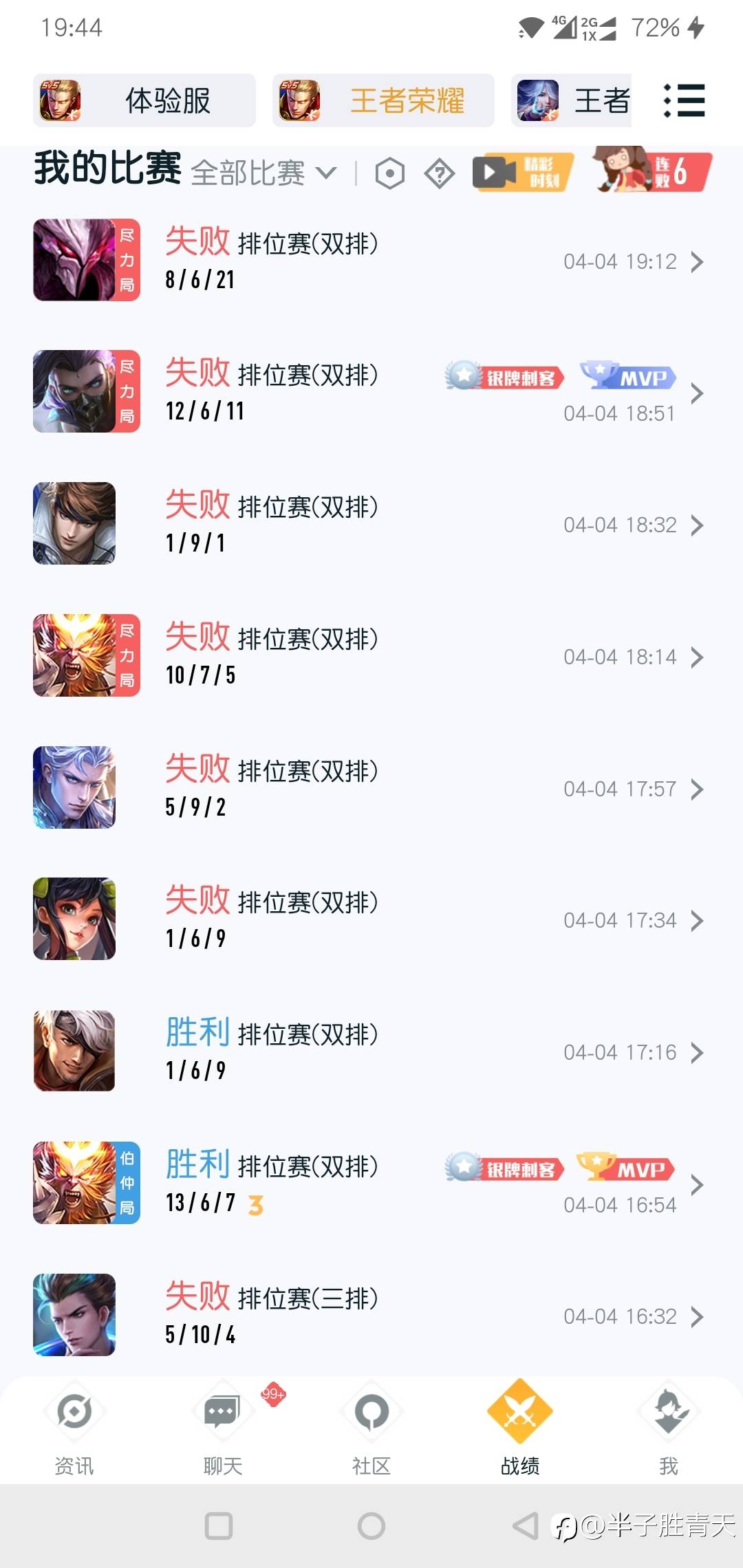Open the hamburger menu at top right
Screen dimensions: 743x1568
click(x=685, y=100)
